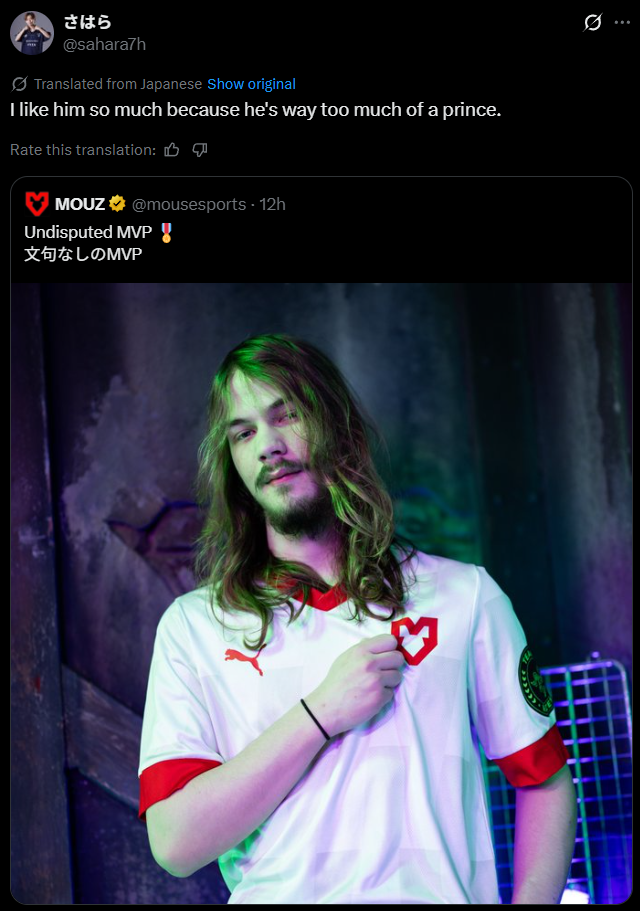View the MVP photo in full
The width and height of the screenshot is (640, 911).
(x=321, y=593)
